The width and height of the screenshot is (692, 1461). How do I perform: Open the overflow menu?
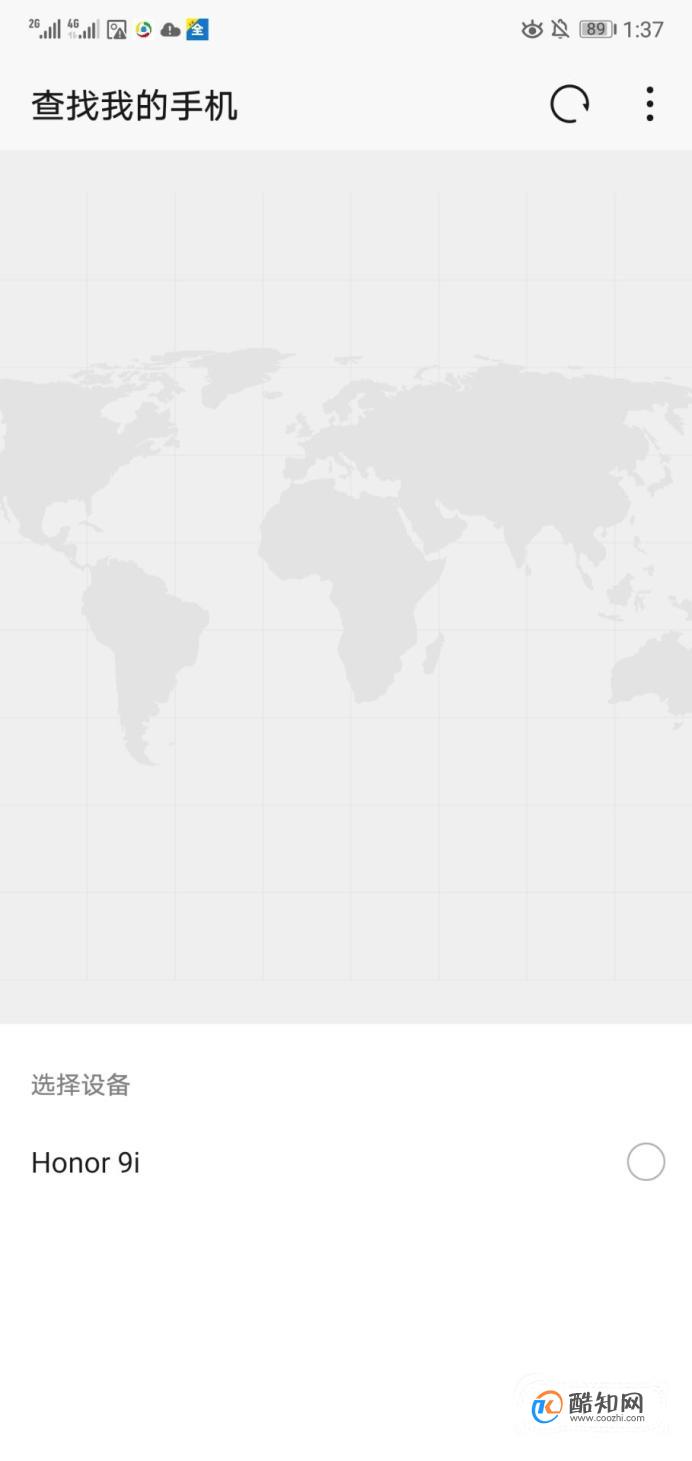tap(649, 104)
